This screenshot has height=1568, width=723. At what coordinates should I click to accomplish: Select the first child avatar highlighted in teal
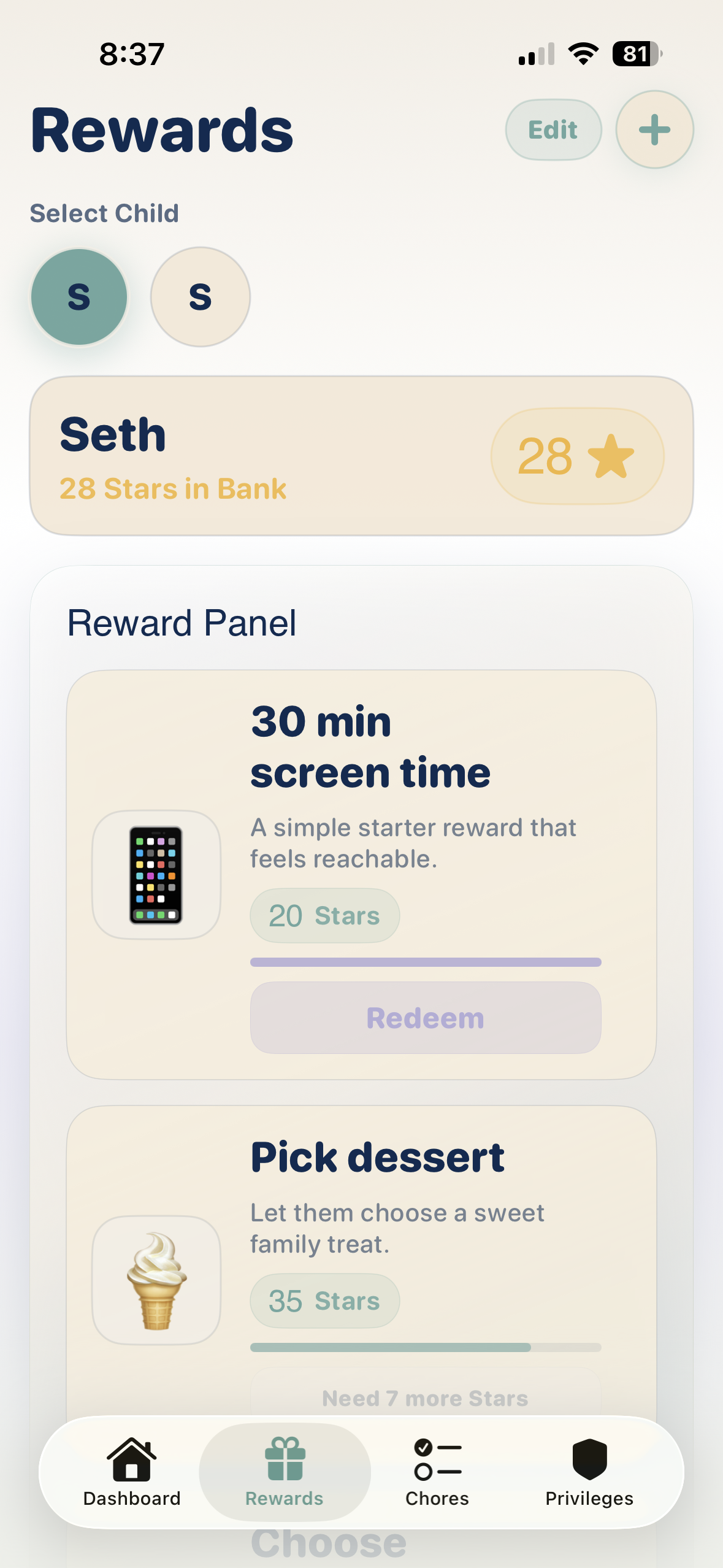pyautogui.click(x=79, y=297)
